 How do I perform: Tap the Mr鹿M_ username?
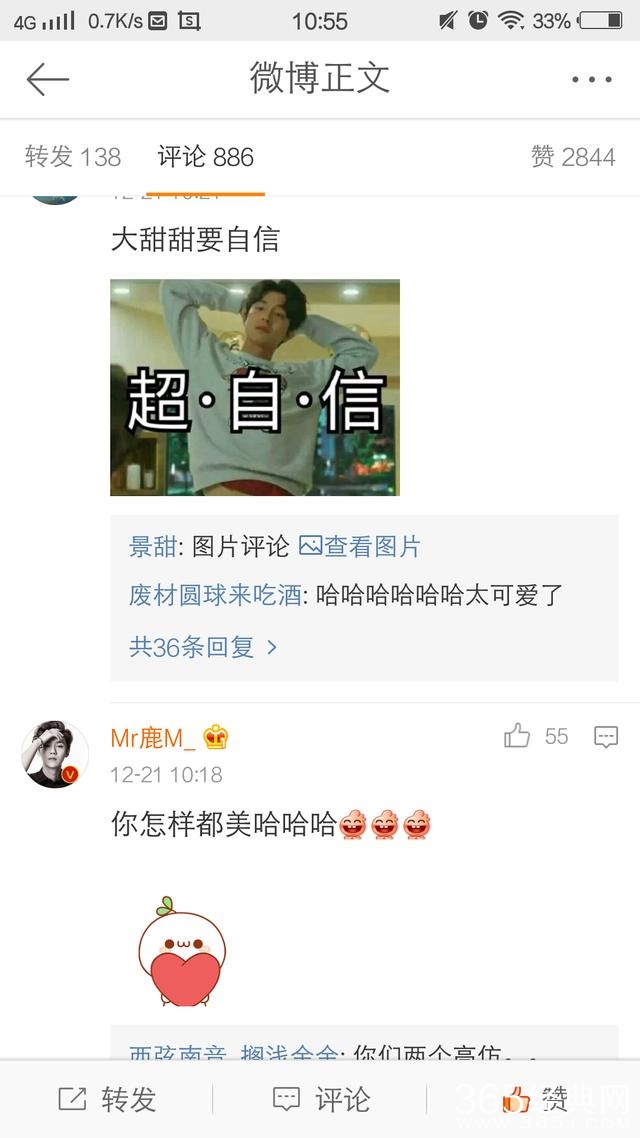154,738
